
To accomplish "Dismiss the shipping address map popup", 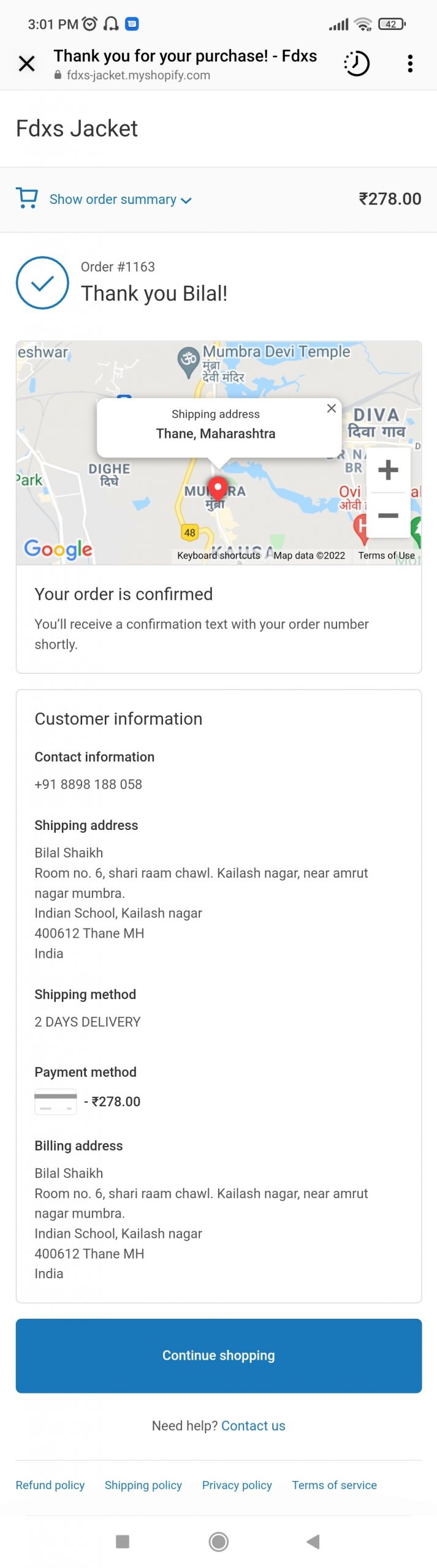I will tap(332, 408).
